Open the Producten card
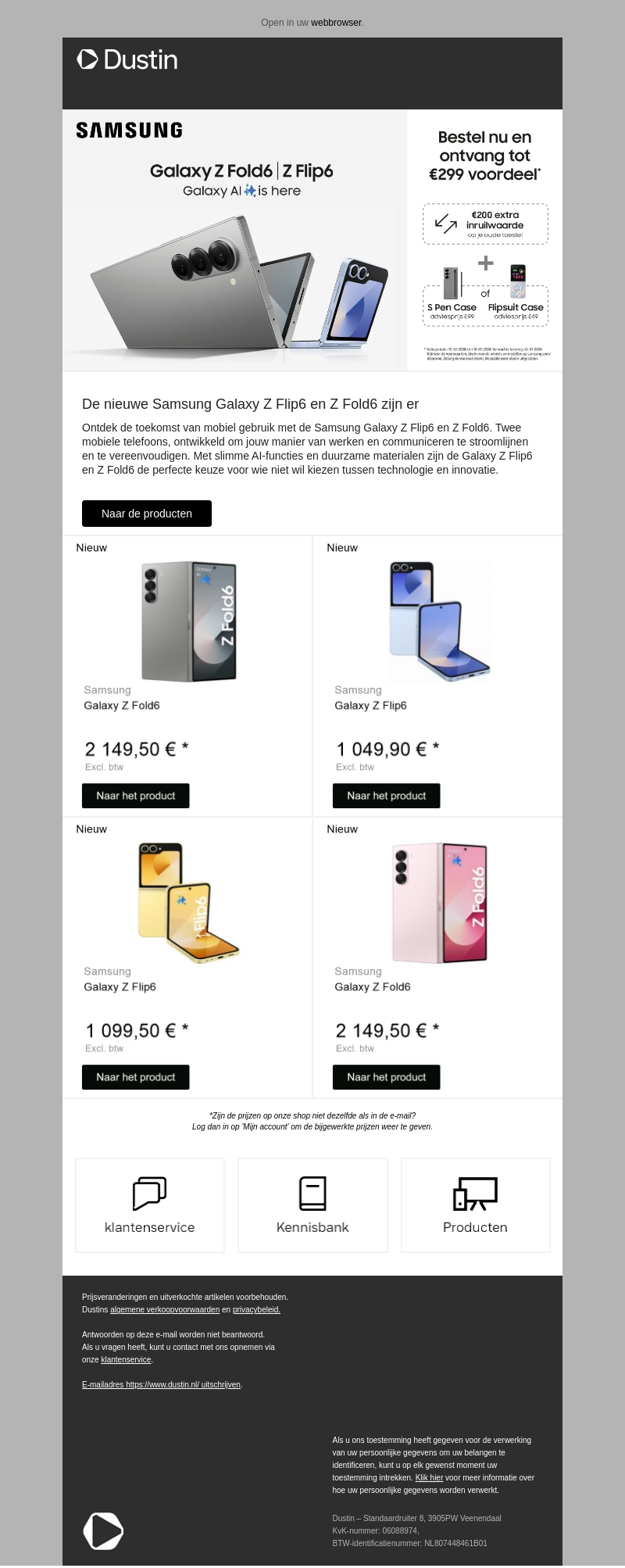Viewport: 625px width, 1568px height. pyautogui.click(x=475, y=1205)
